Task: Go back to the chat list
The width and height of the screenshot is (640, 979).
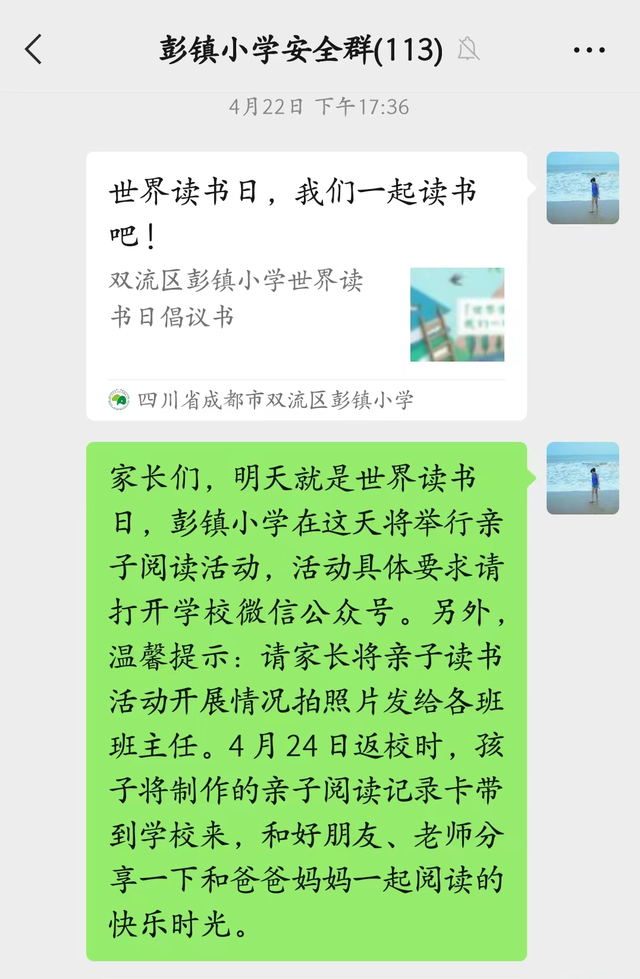Action: point(34,49)
